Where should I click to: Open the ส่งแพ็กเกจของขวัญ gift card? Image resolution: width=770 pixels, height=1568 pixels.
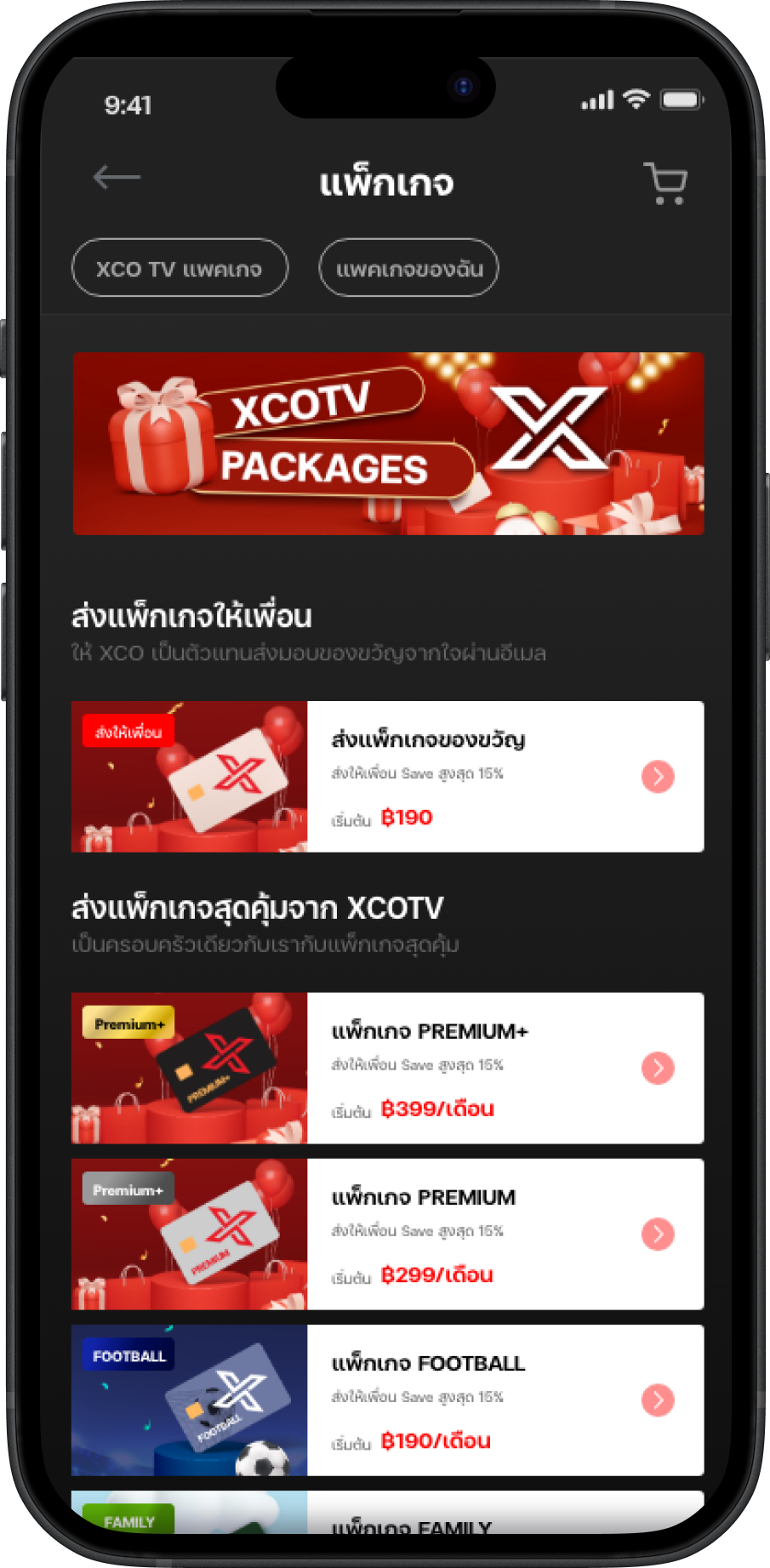point(388,776)
